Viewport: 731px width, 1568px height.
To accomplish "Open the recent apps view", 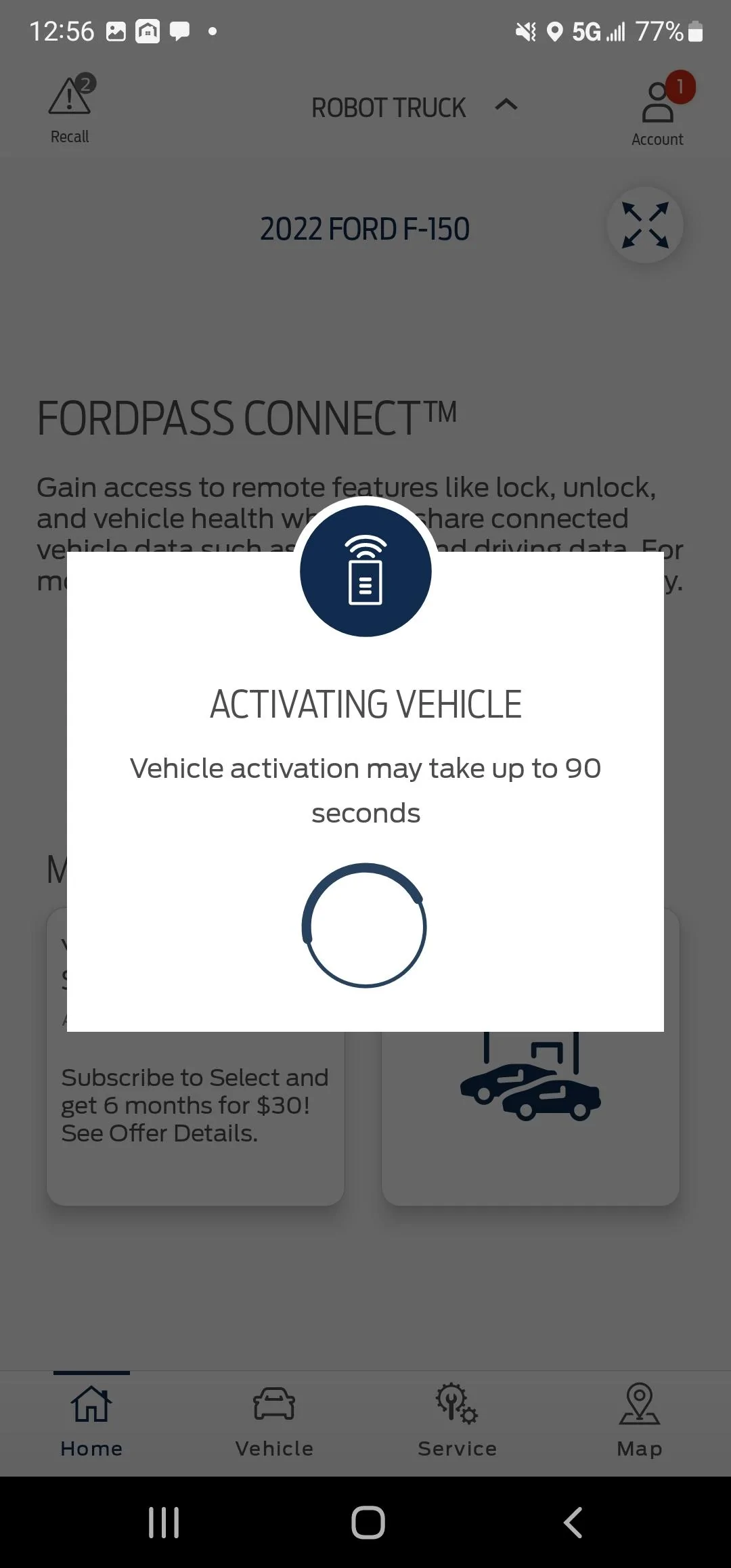I will (164, 1522).
